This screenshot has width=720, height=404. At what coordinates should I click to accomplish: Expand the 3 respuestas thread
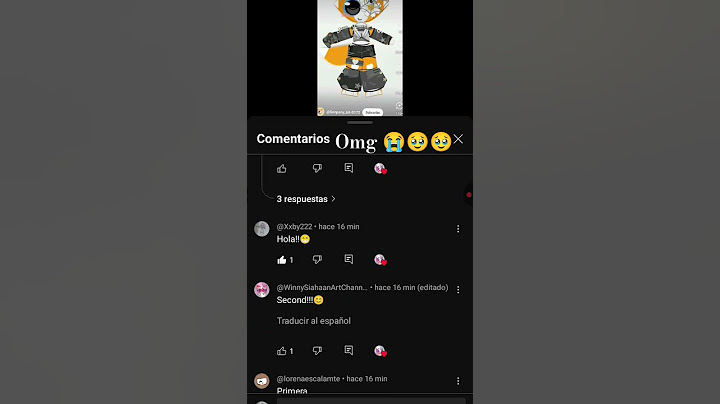pos(306,199)
